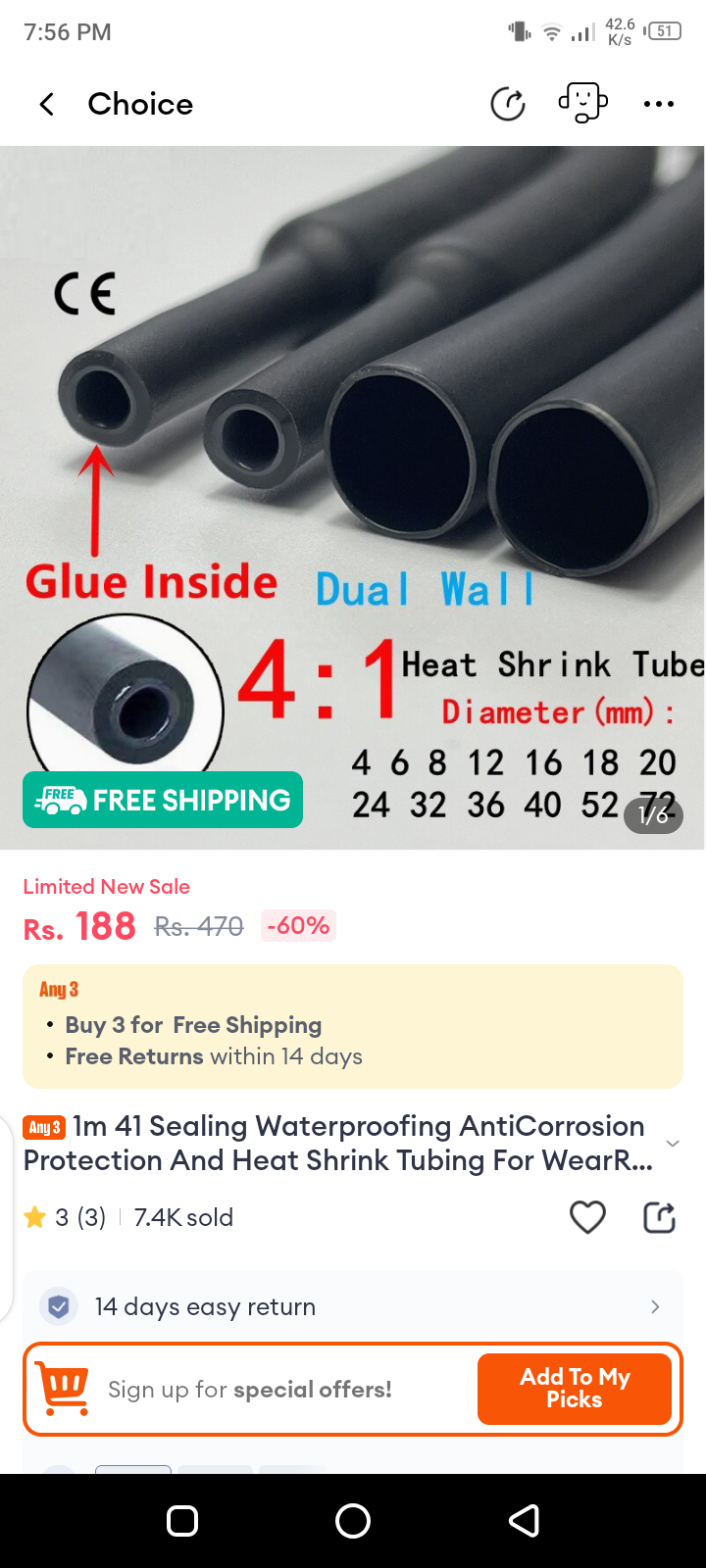Tap the system home button
This screenshot has width=706, height=1568.
tap(353, 1521)
